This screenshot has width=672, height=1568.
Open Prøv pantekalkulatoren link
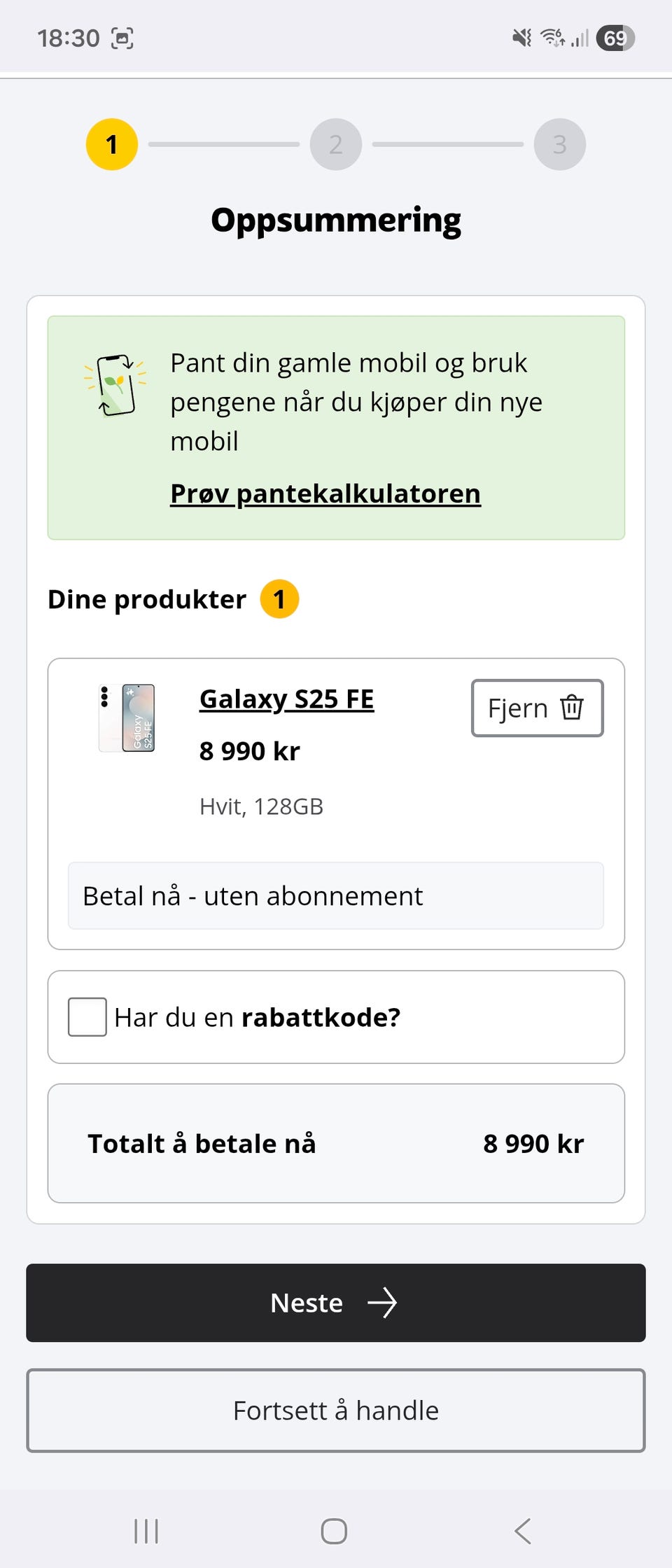click(325, 493)
